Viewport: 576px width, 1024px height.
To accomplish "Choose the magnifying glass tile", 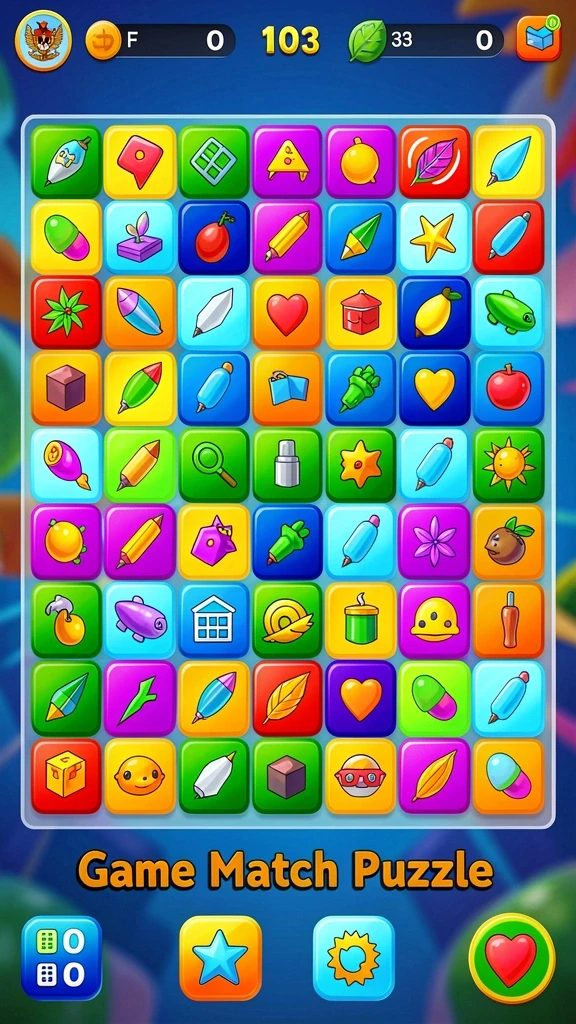I will (x=214, y=466).
